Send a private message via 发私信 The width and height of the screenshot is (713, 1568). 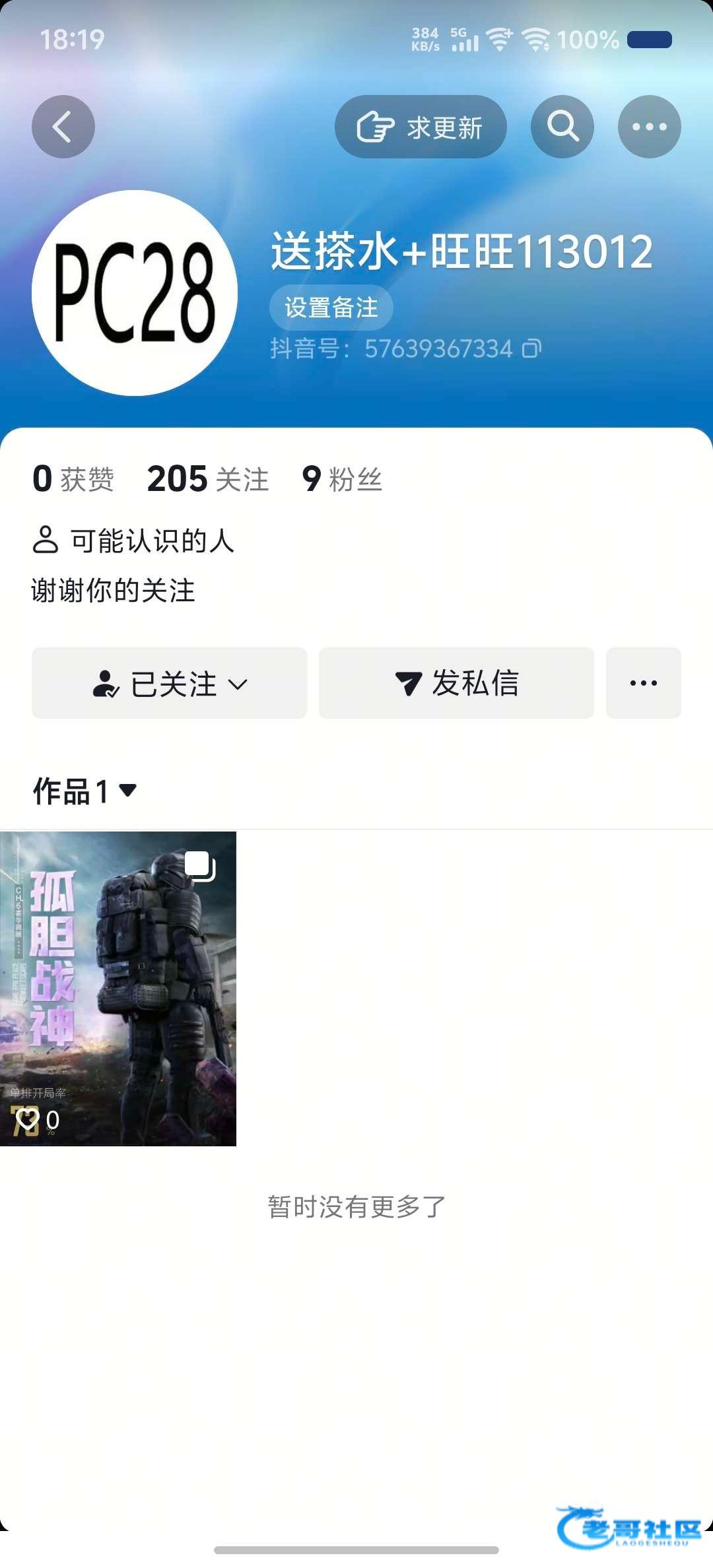click(x=456, y=683)
